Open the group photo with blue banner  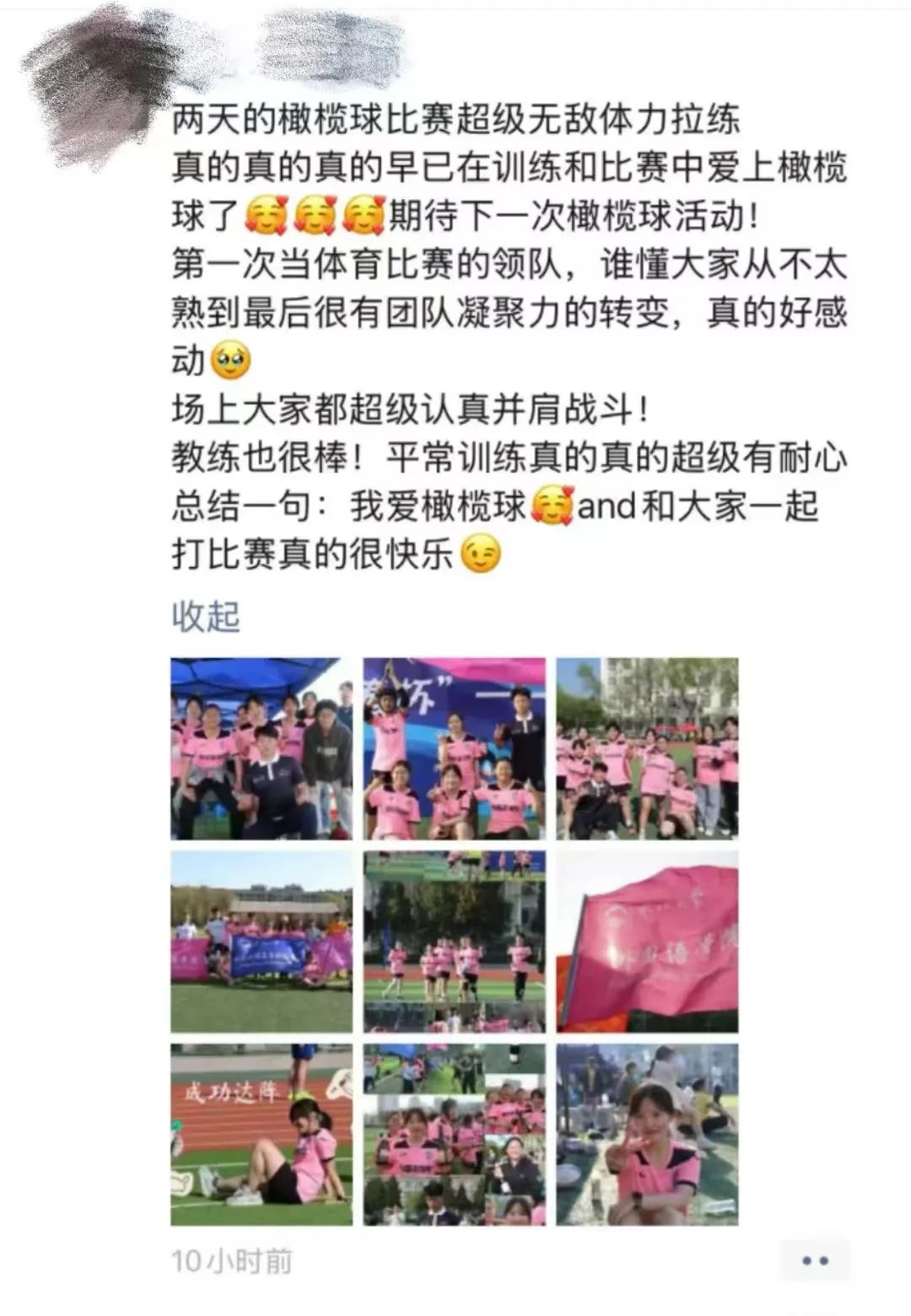(x=261, y=941)
